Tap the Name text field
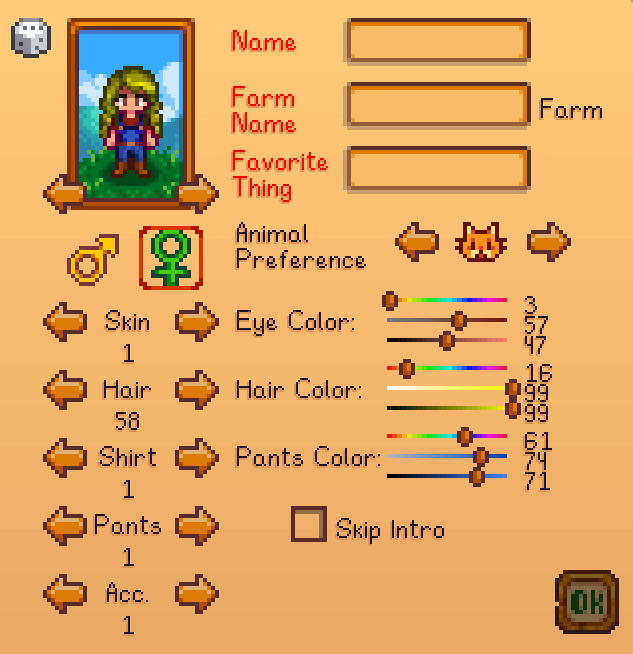 click(x=437, y=41)
